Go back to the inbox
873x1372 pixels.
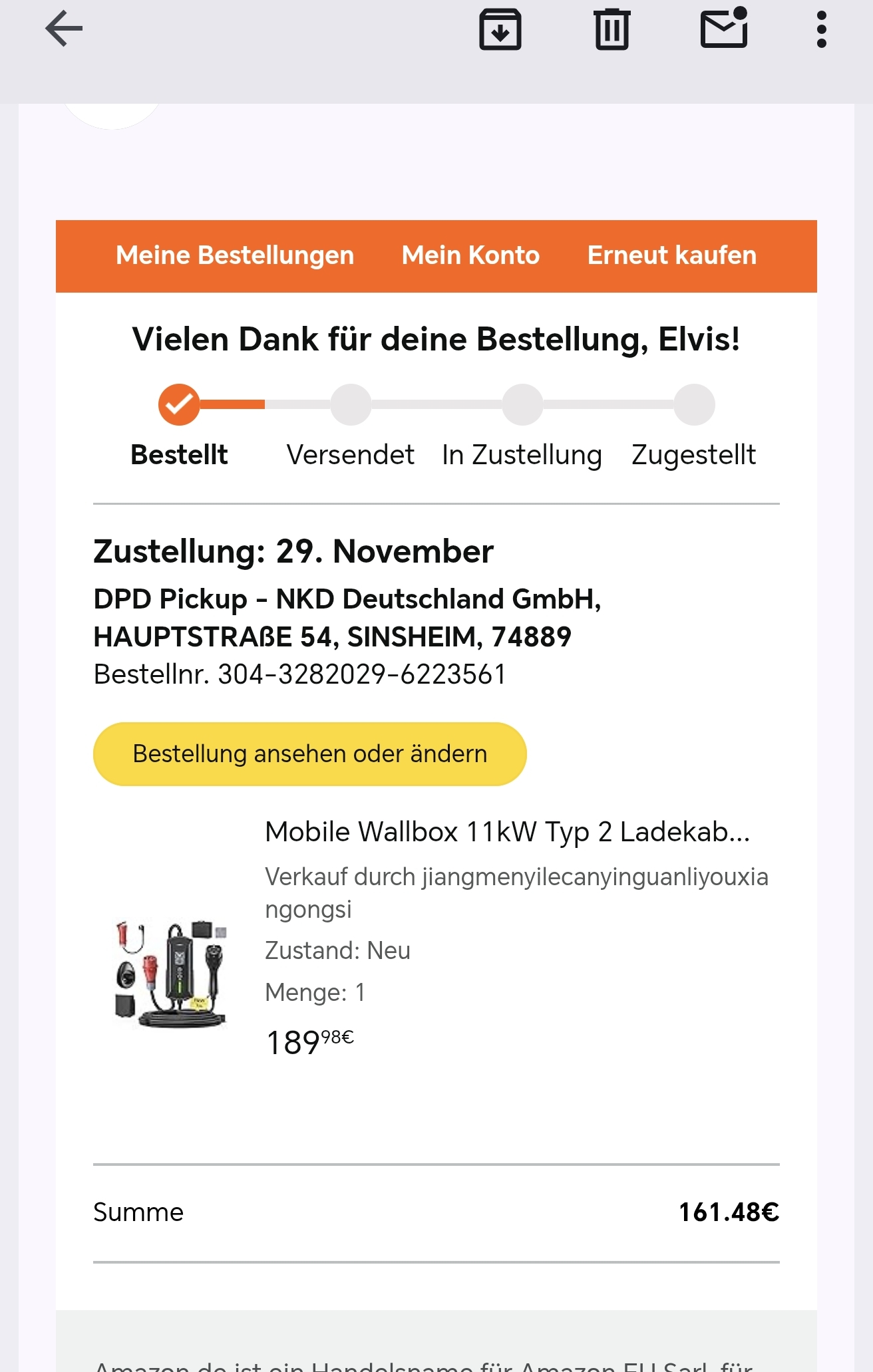coord(64,29)
